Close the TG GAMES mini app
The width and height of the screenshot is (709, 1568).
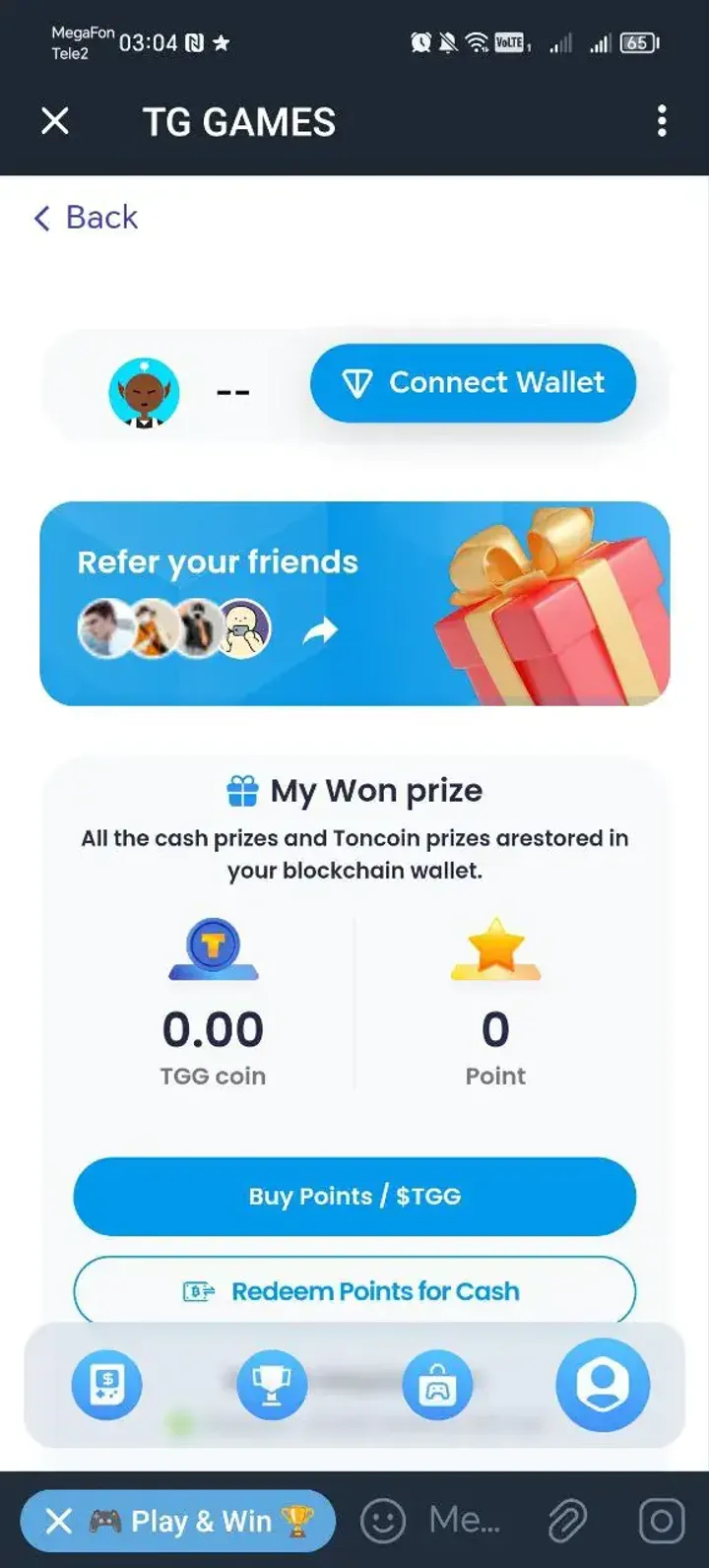point(55,121)
